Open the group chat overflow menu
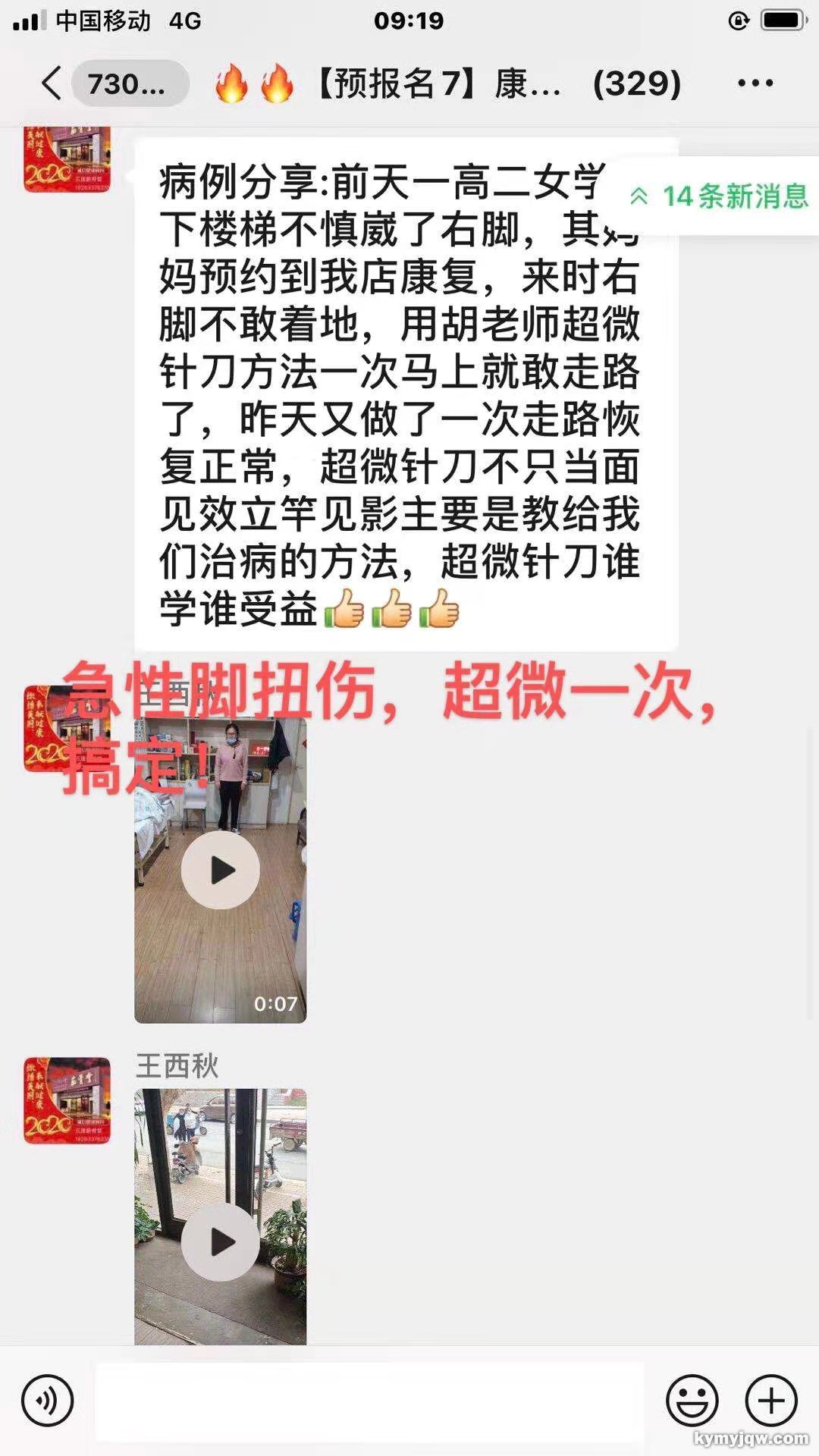The width and height of the screenshot is (819, 1456). click(x=755, y=83)
